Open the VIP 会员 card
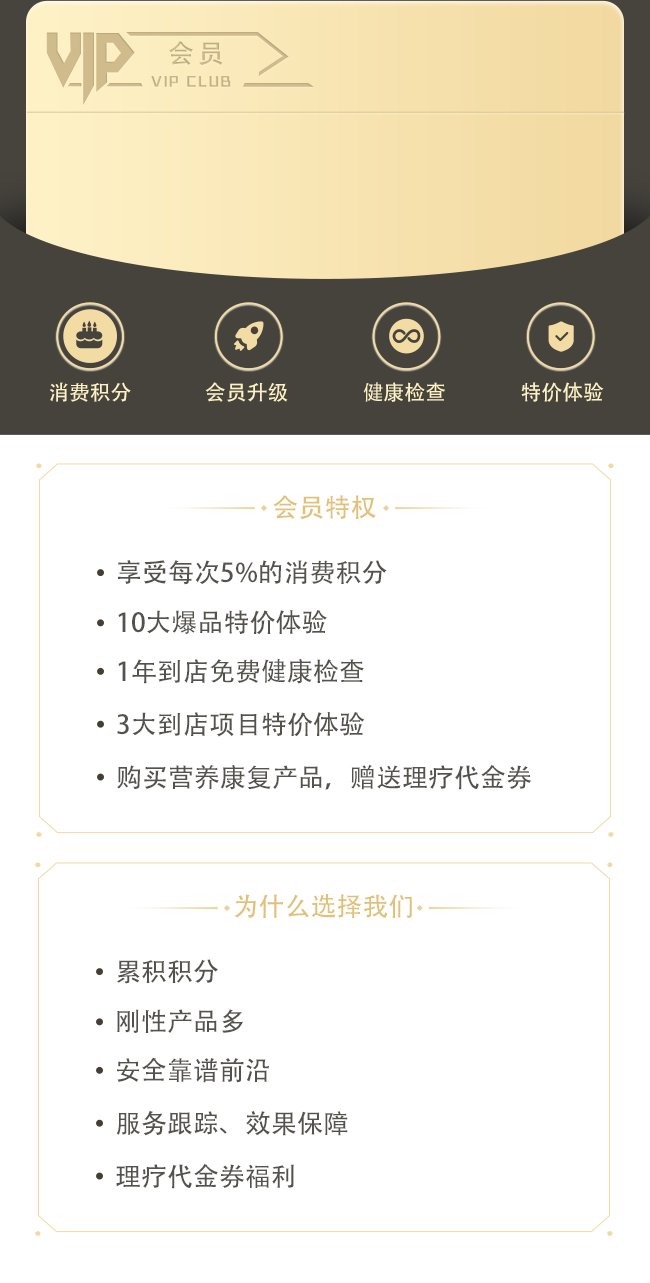This screenshot has height=1283, width=650. pyautogui.click(x=325, y=140)
